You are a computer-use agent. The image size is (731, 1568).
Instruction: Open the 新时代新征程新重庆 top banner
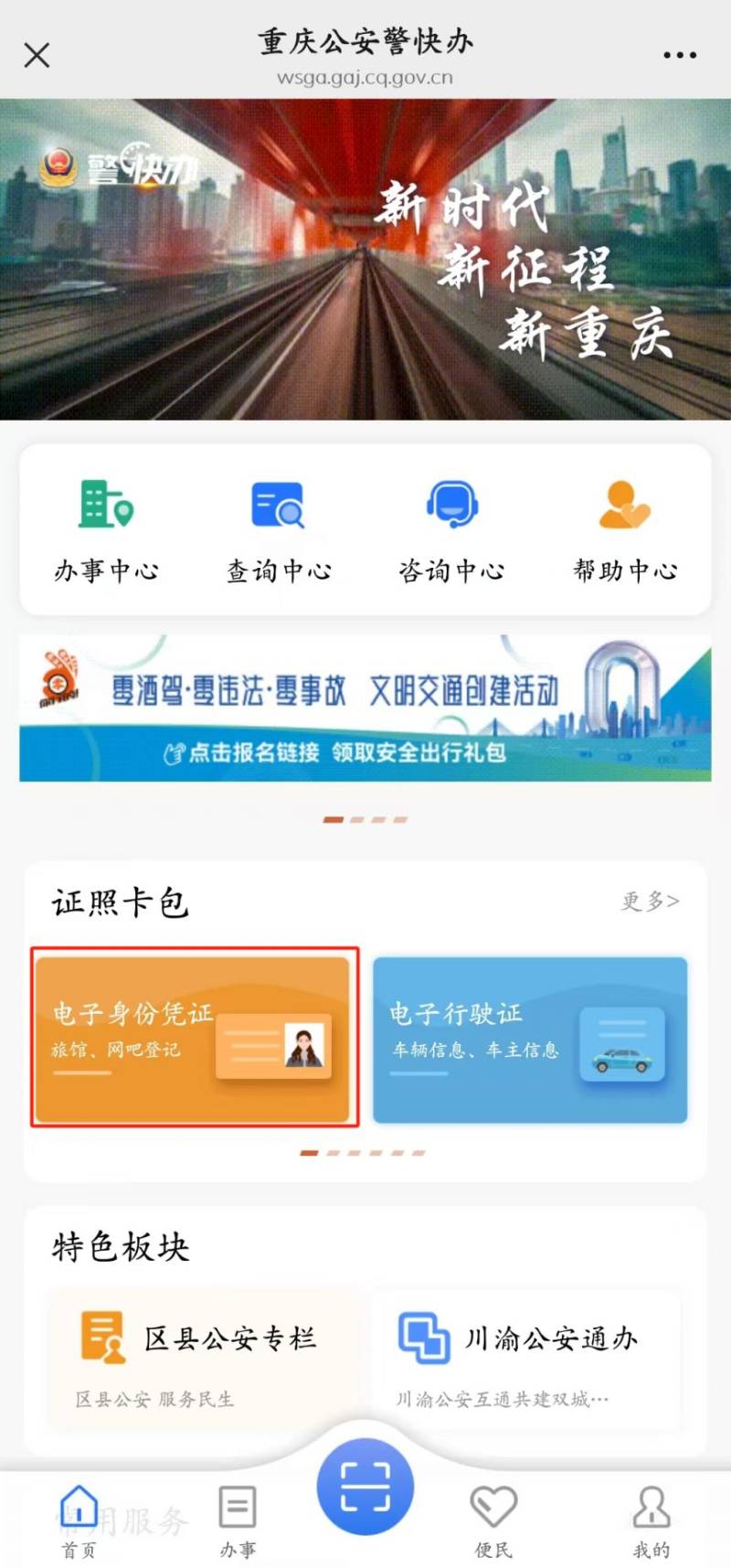tap(365, 259)
